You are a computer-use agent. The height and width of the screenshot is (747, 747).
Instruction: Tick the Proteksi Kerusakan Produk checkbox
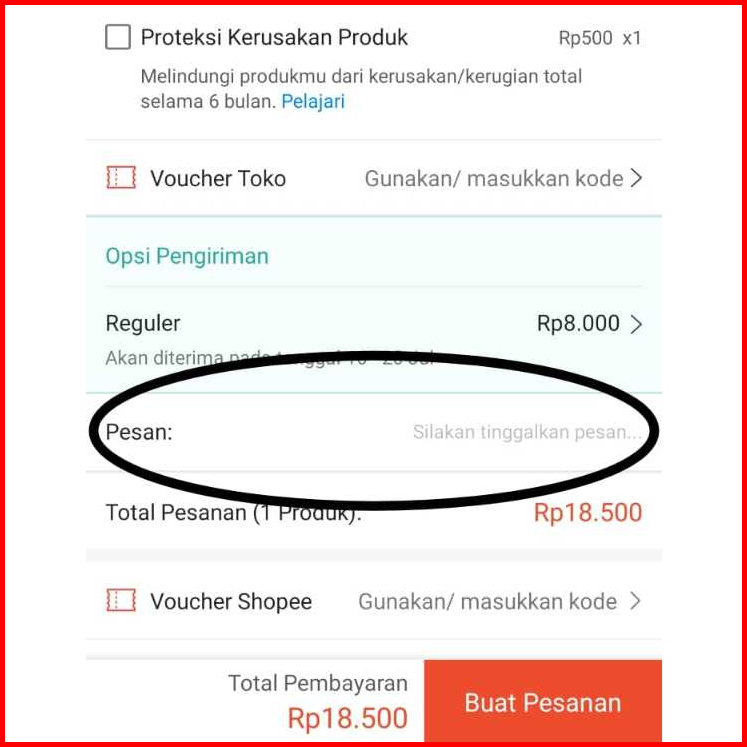[x=118, y=38]
